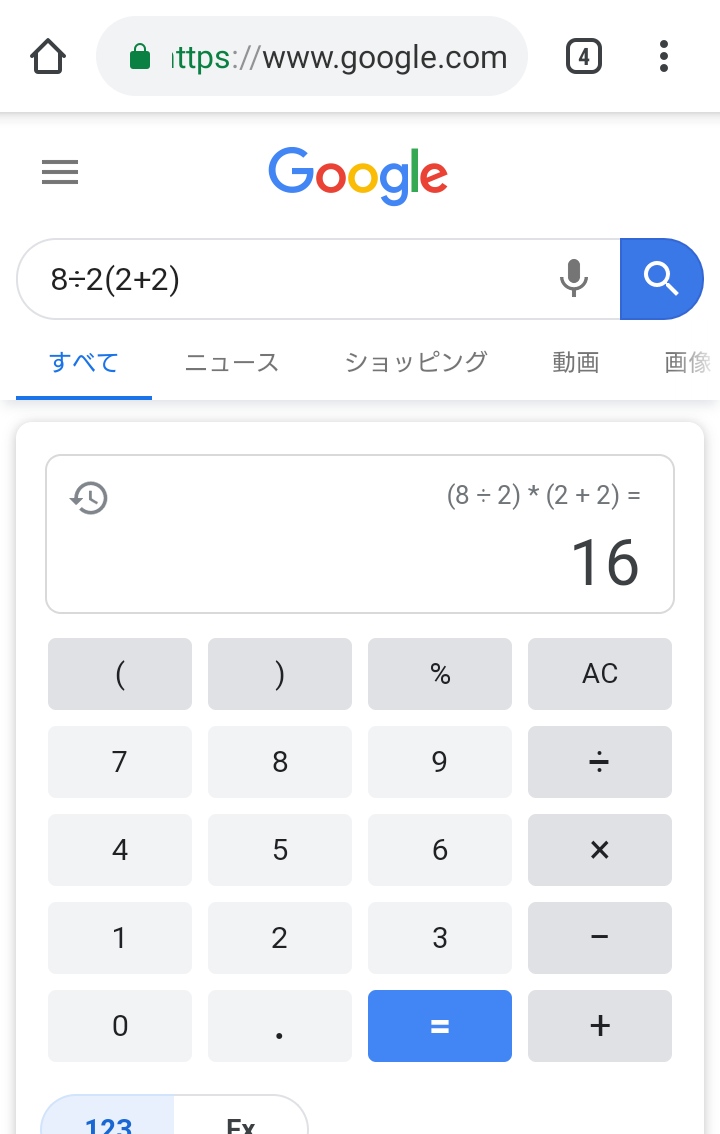Open the tab switcher showing 4 tabs
Image resolution: width=720 pixels, height=1134 pixels.
click(x=584, y=57)
